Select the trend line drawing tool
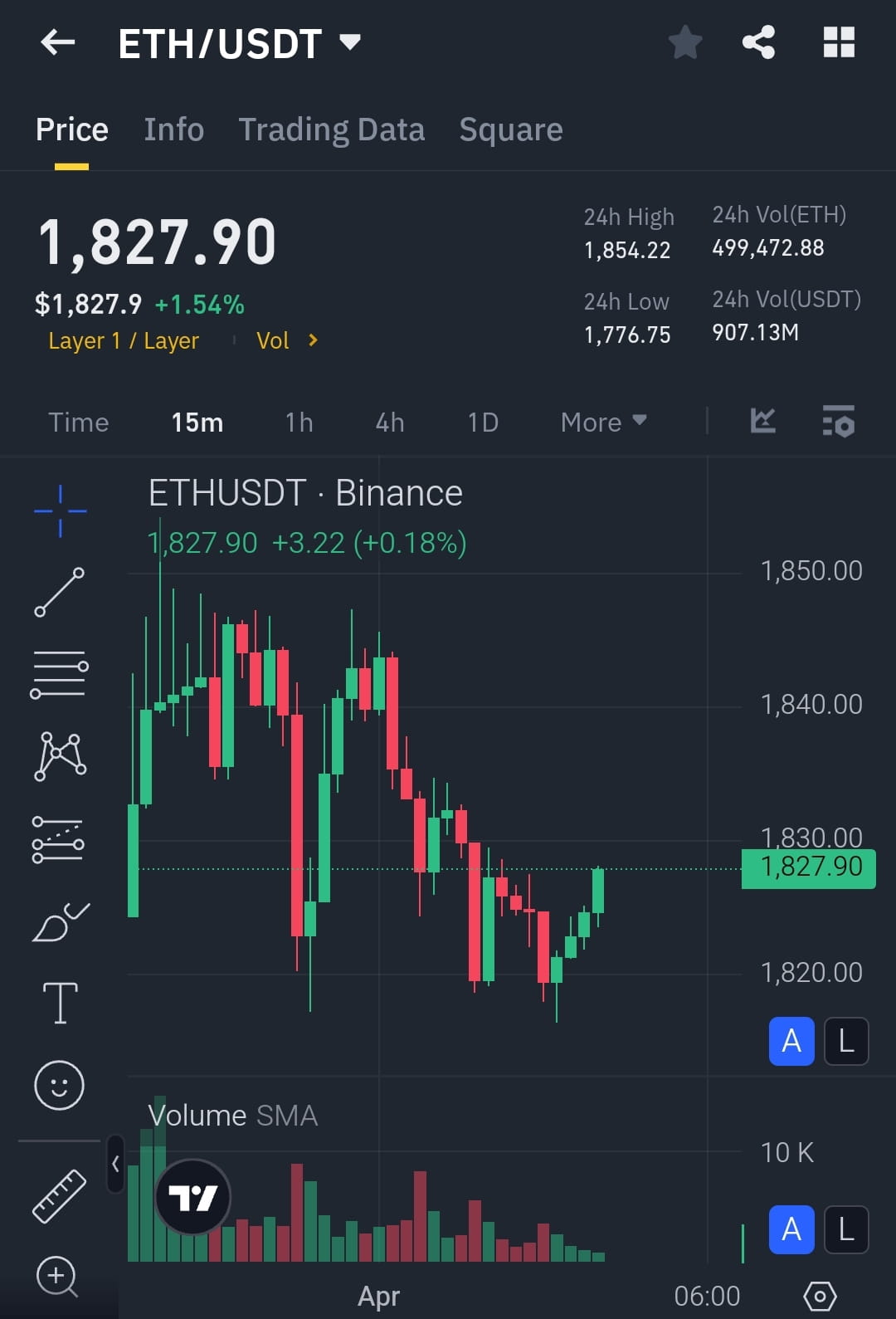Viewport: 896px width, 1319px height. 59,592
